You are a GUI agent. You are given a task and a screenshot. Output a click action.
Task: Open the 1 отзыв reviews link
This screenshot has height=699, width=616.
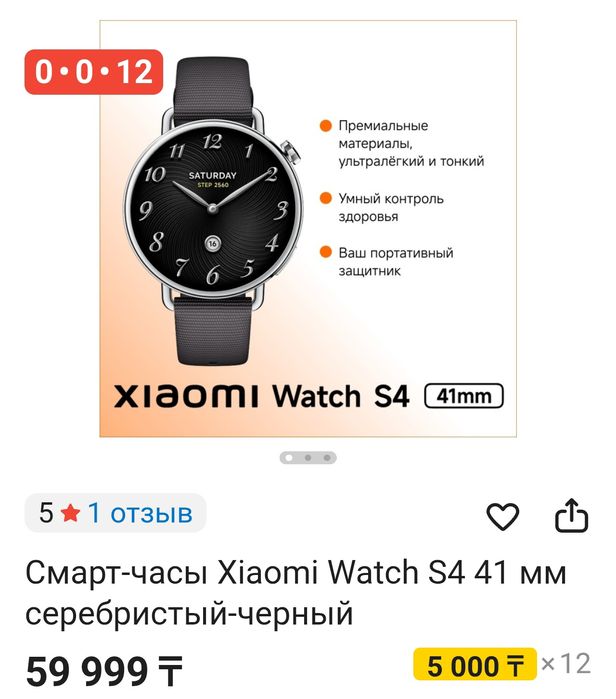tap(139, 513)
